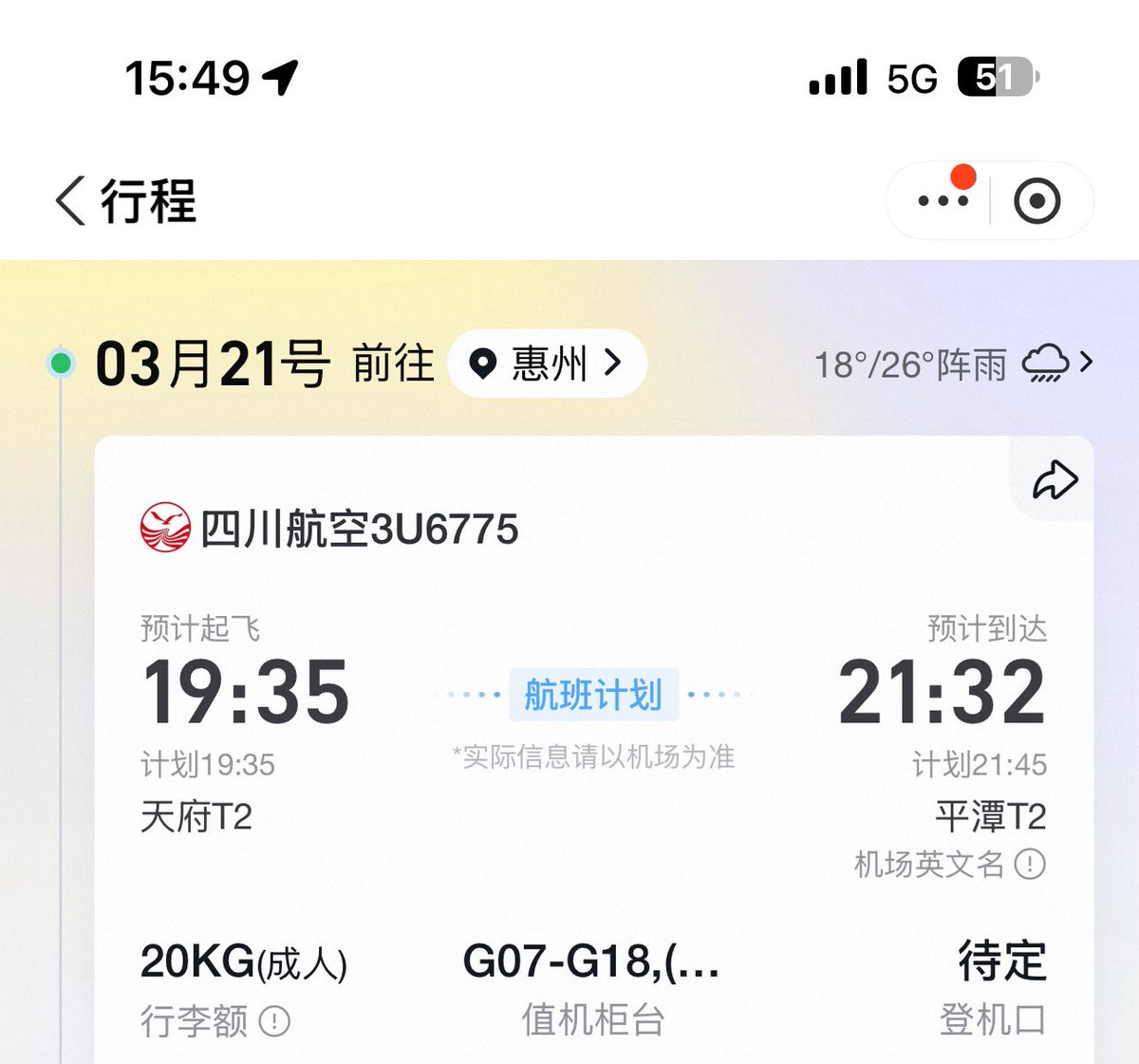
Task: Open the mini program three-dot menu
Action: pyautogui.click(x=943, y=201)
